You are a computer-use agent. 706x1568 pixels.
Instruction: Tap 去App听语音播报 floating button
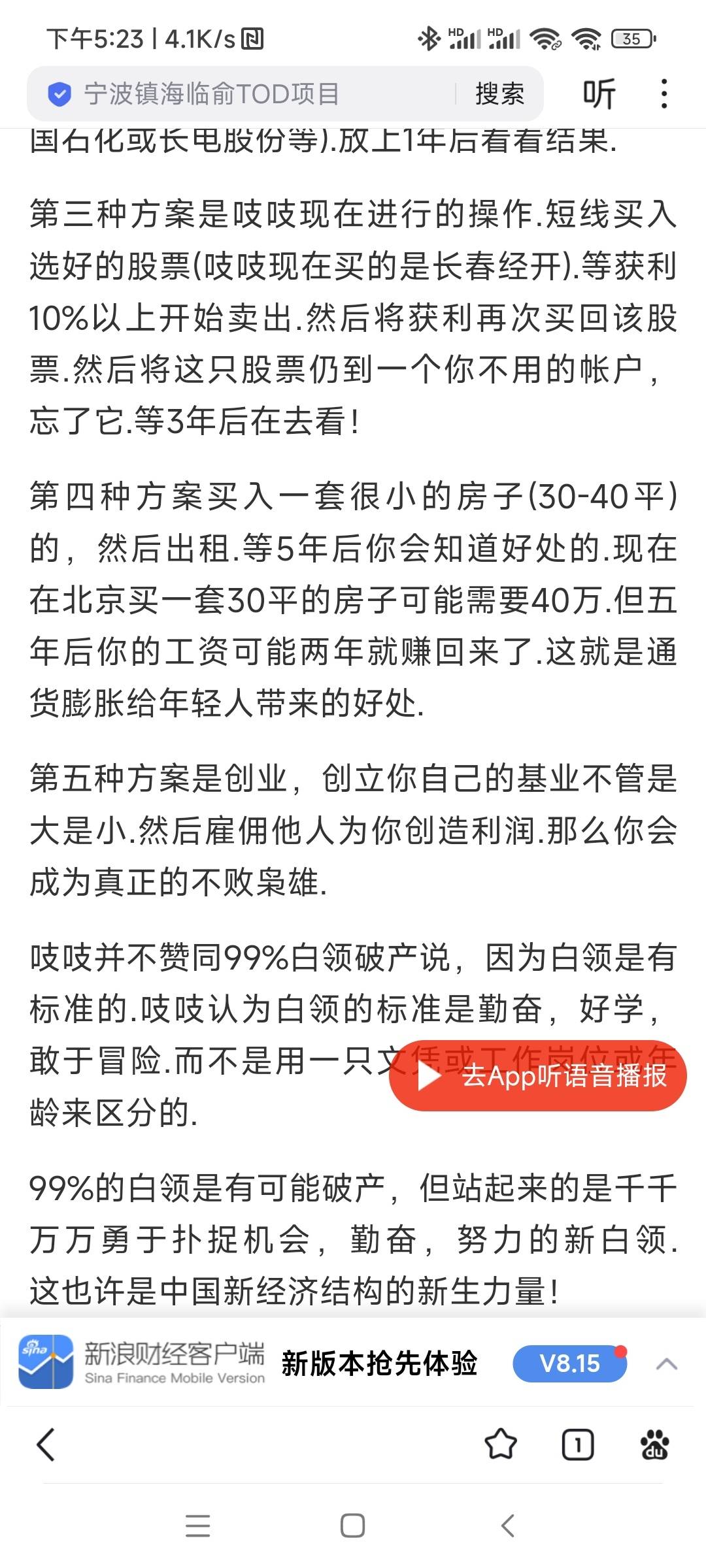point(537,1076)
